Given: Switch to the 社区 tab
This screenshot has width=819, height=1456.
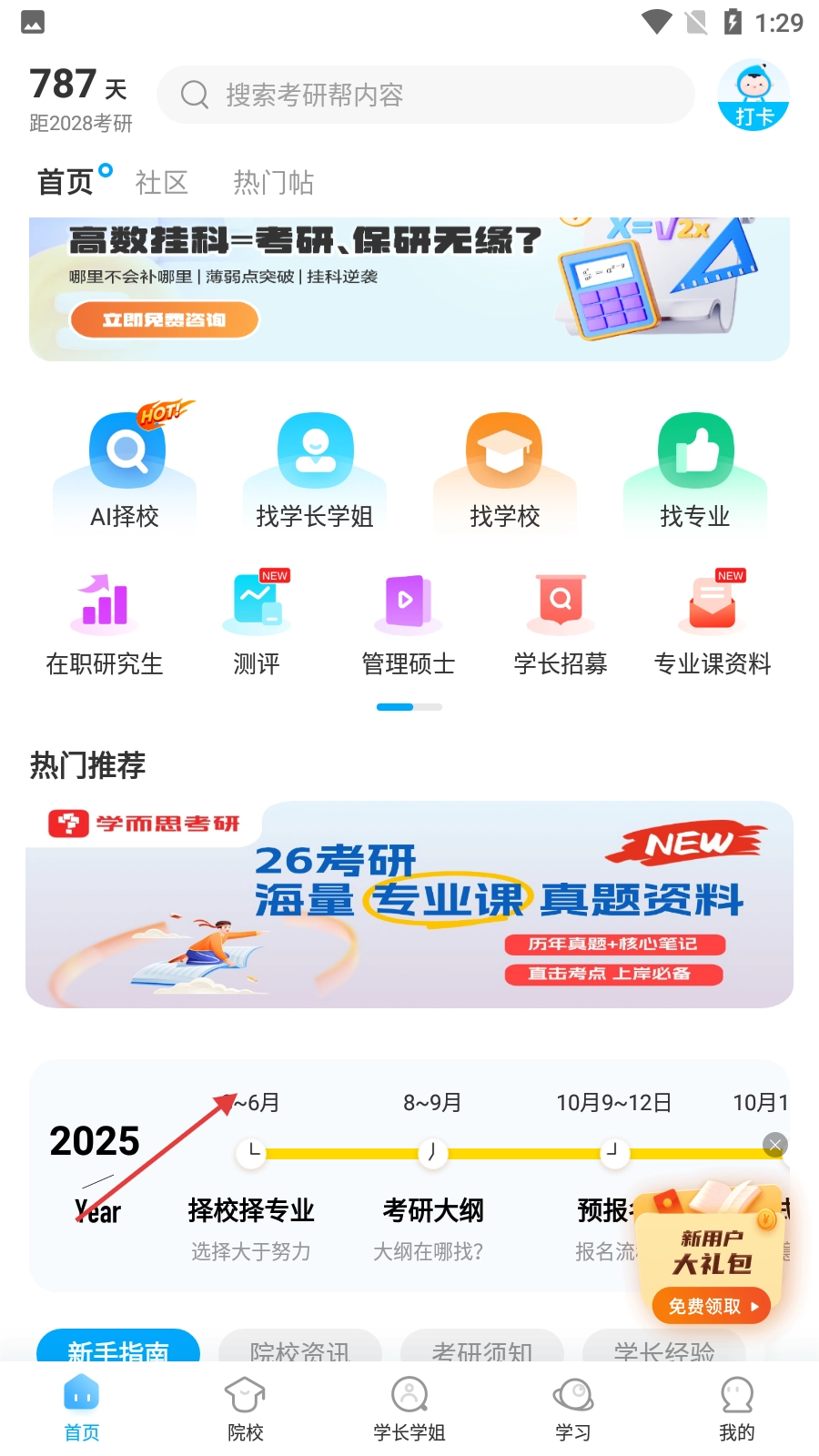Looking at the screenshot, I should point(161,182).
